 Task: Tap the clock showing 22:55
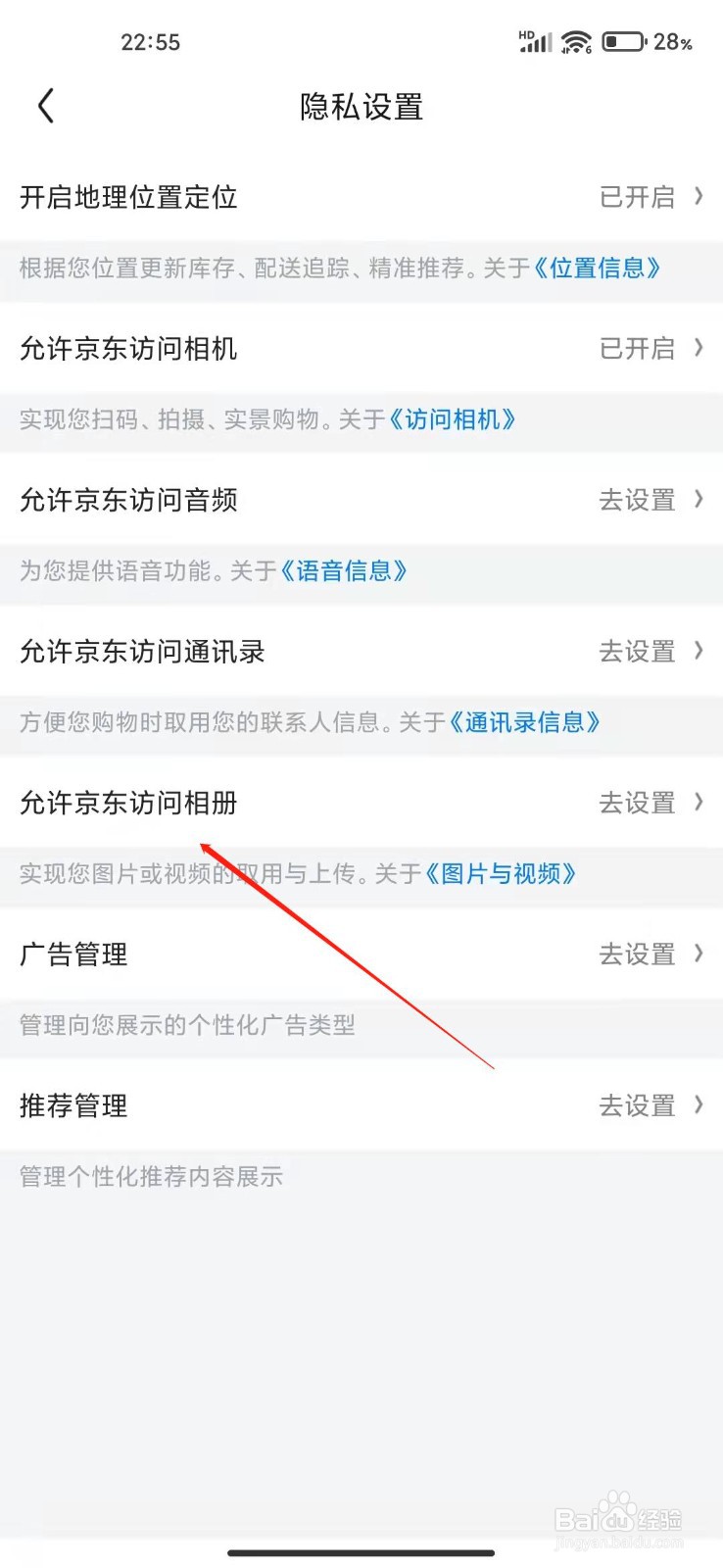(152, 41)
